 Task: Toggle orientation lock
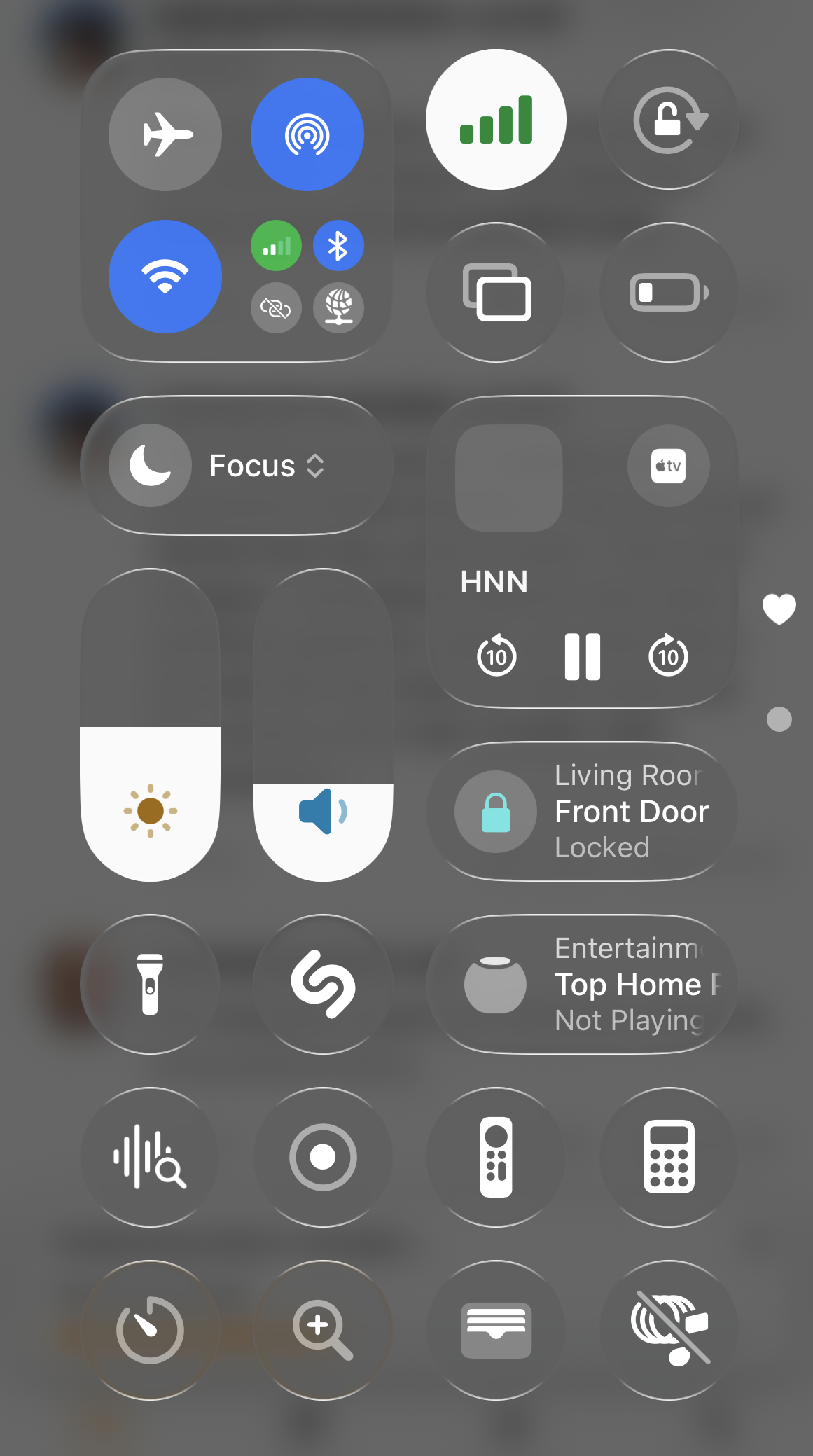pyautogui.click(x=669, y=120)
